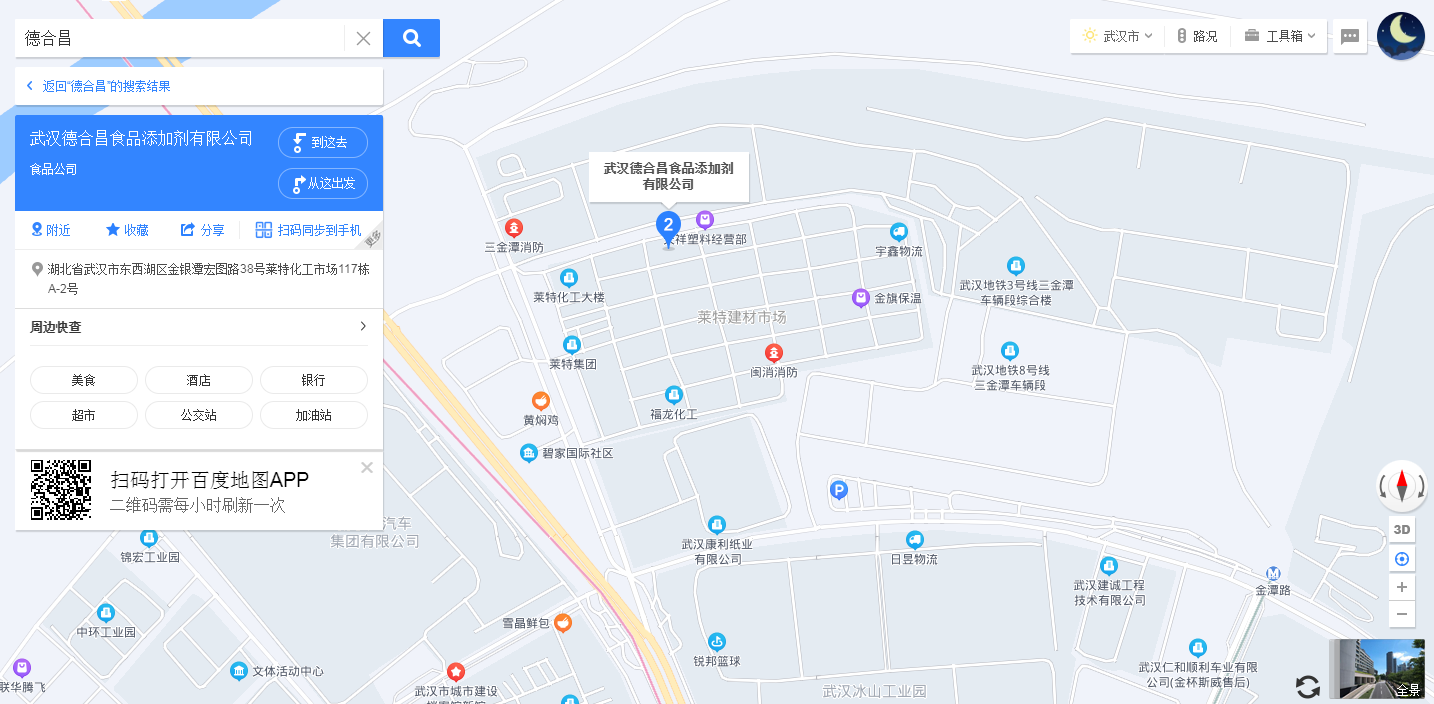Open the 工具箱 toolbox menu
1434x704 pixels.
[1285, 36]
